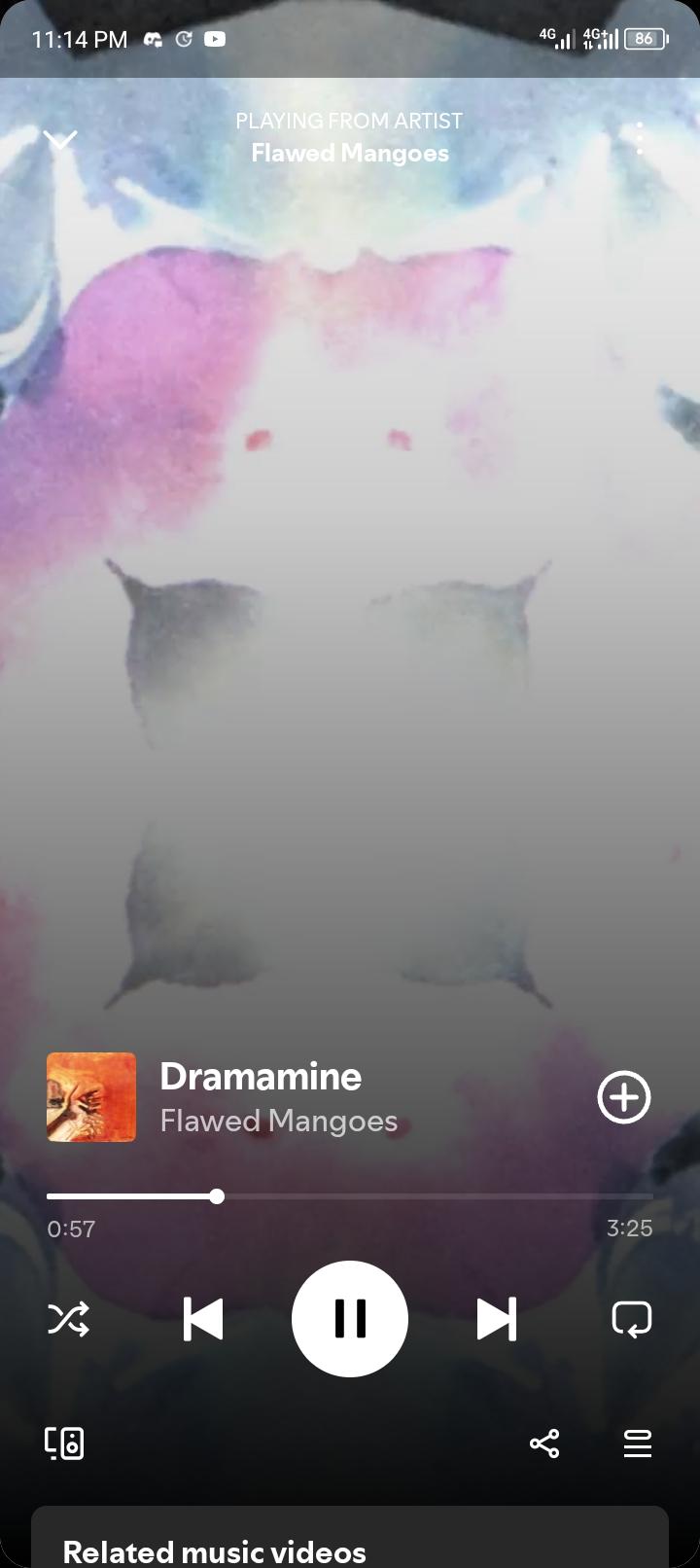Skip to the next track
Image resolution: width=700 pixels, height=1568 pixels.
point(496,1319)
